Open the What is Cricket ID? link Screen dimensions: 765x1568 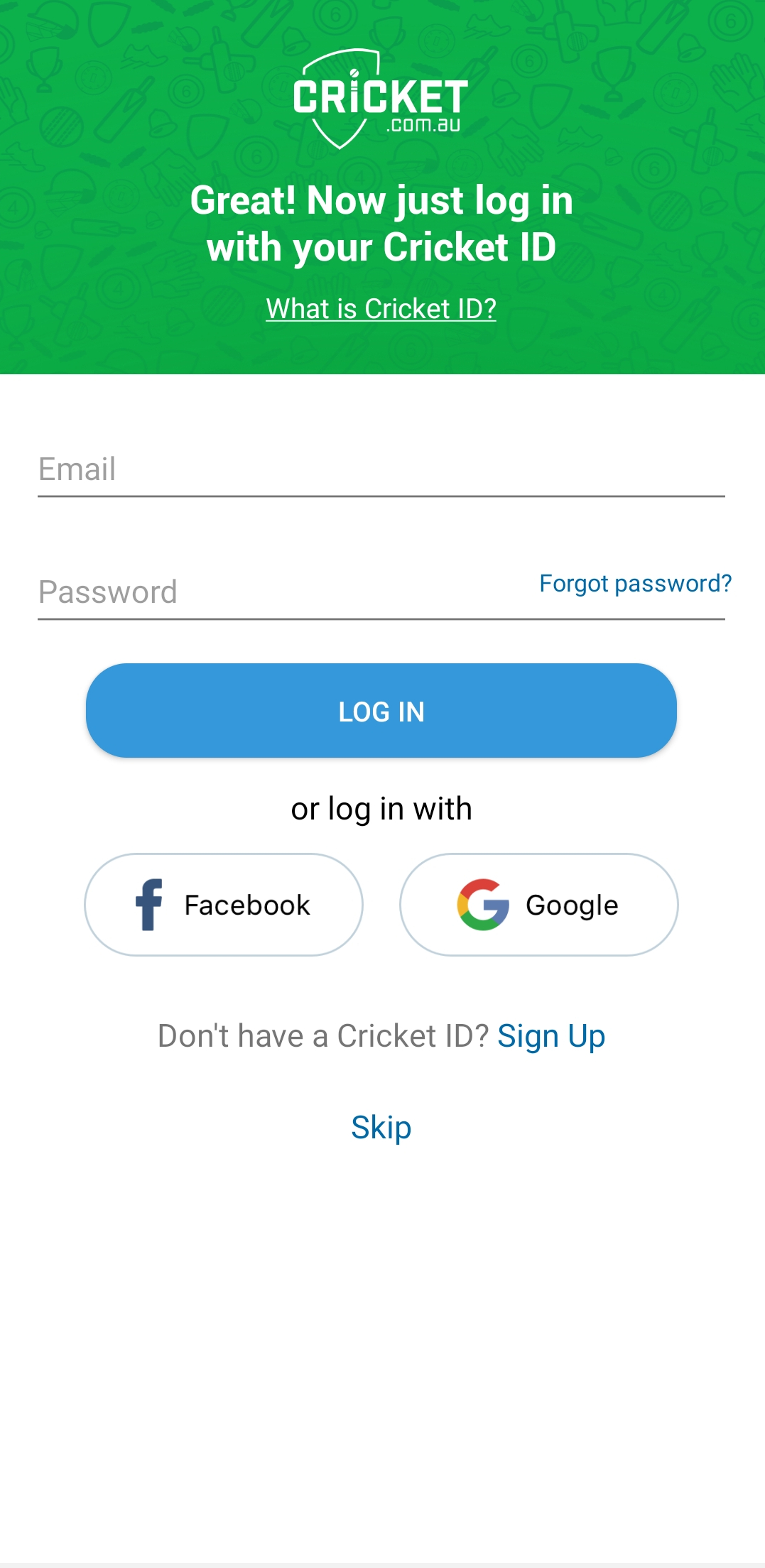(x=381, y=308)
